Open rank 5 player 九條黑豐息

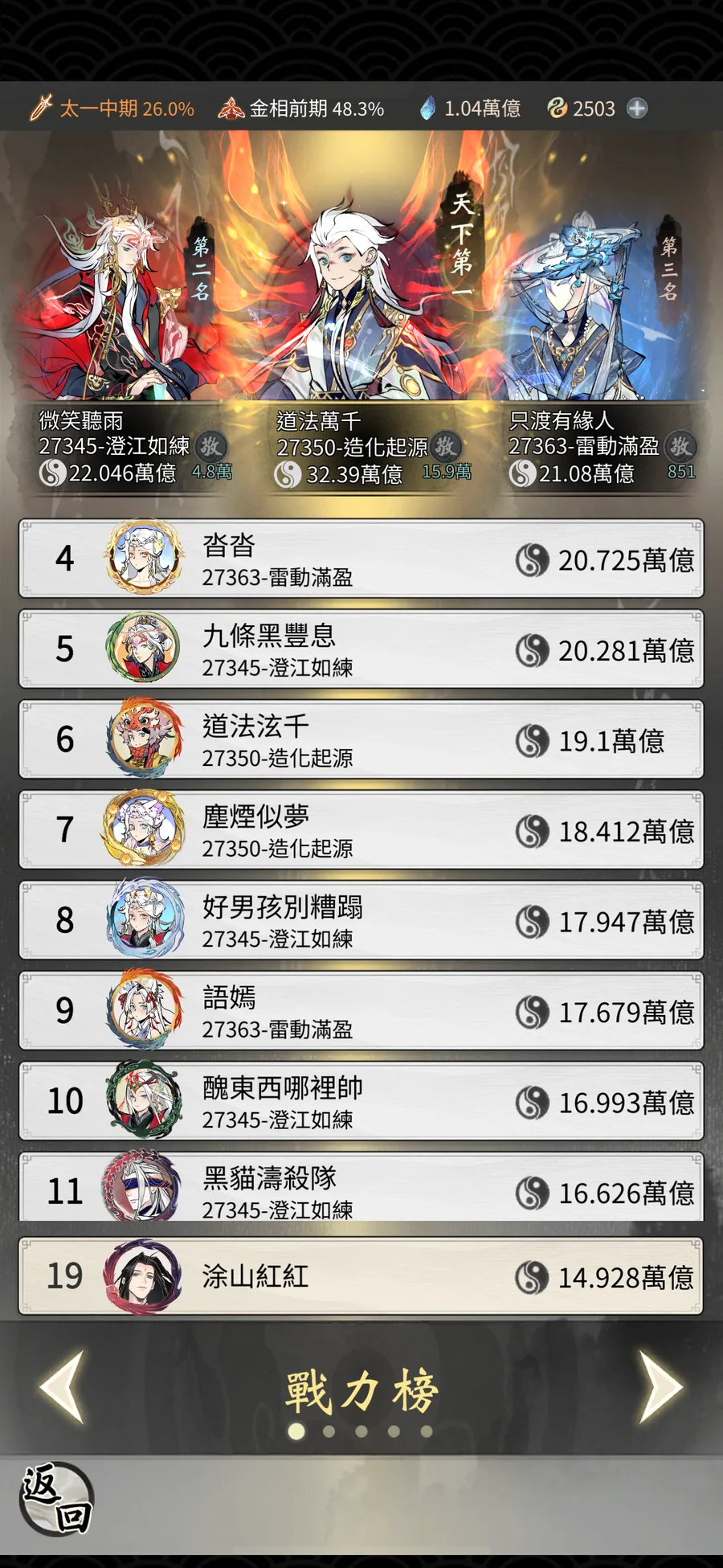[x=361, y=649]
